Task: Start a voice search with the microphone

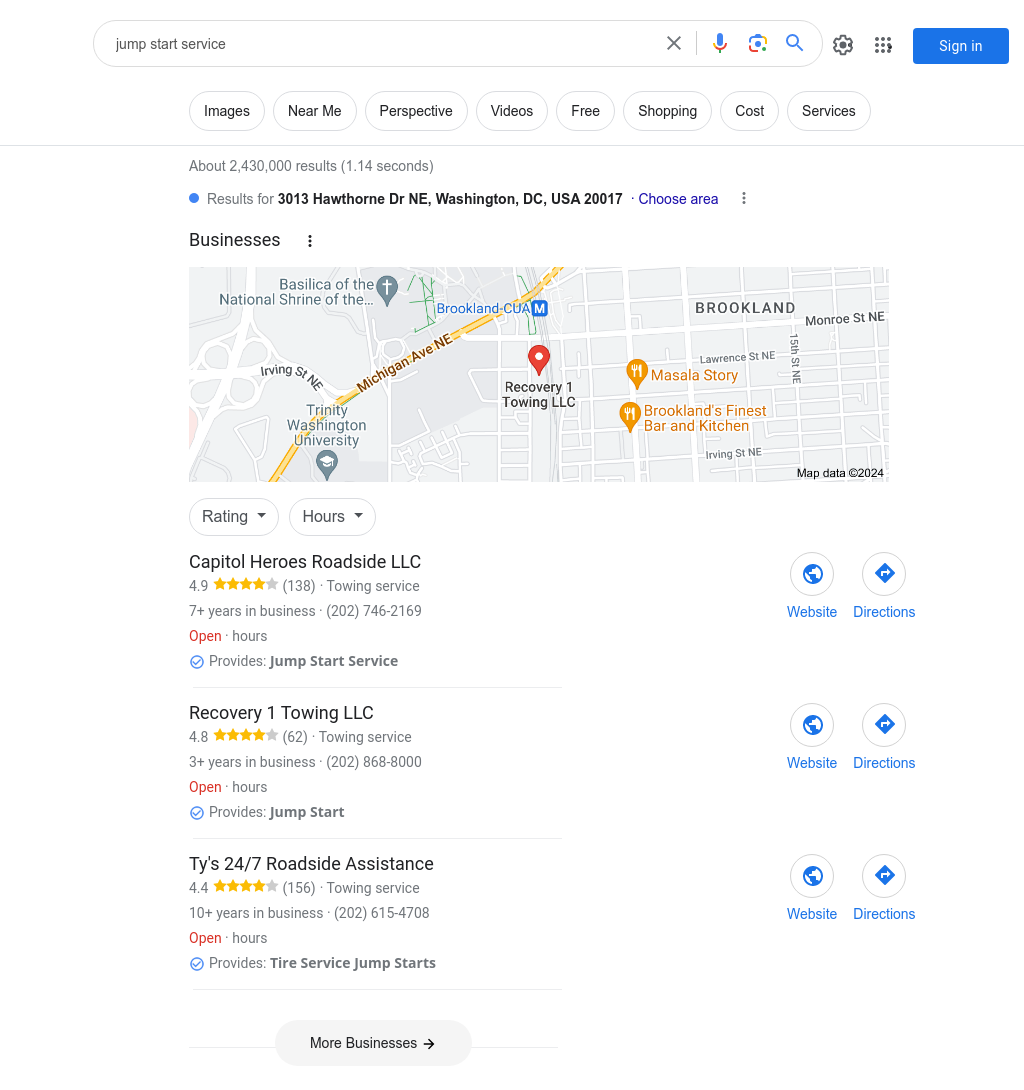Action: pyautogui.click(x=720, y=43)
